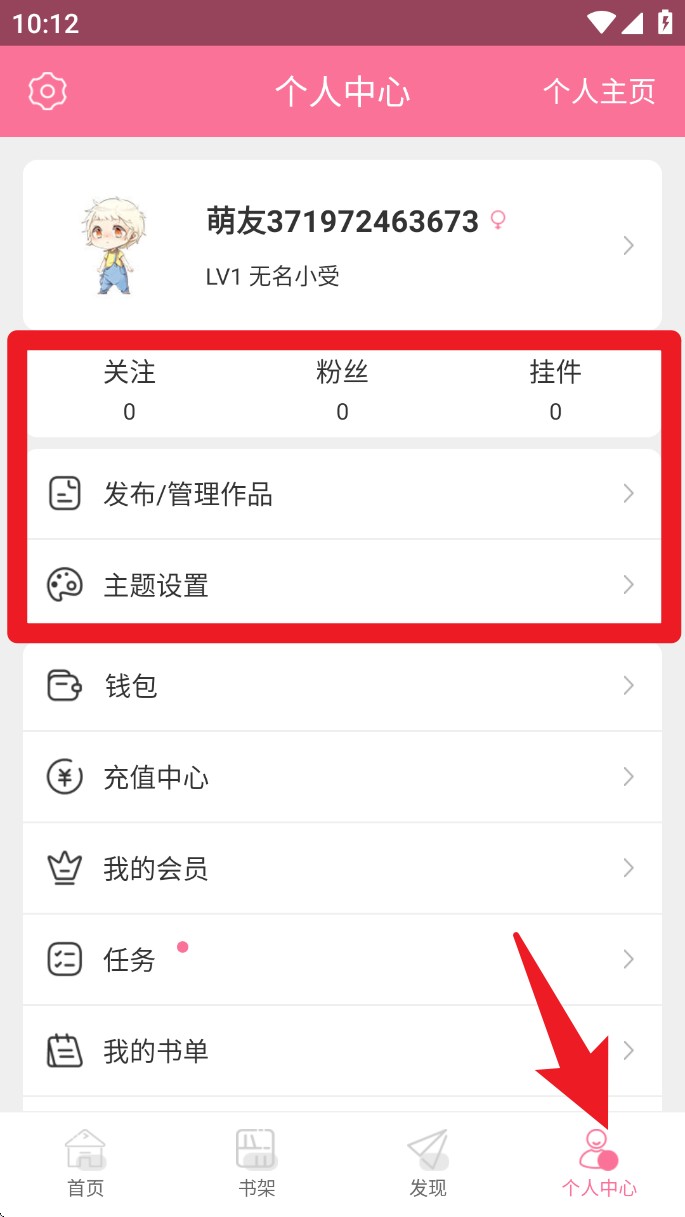Open the 个人主页 link
685x1217 pixels.
(x=598, y=92)
